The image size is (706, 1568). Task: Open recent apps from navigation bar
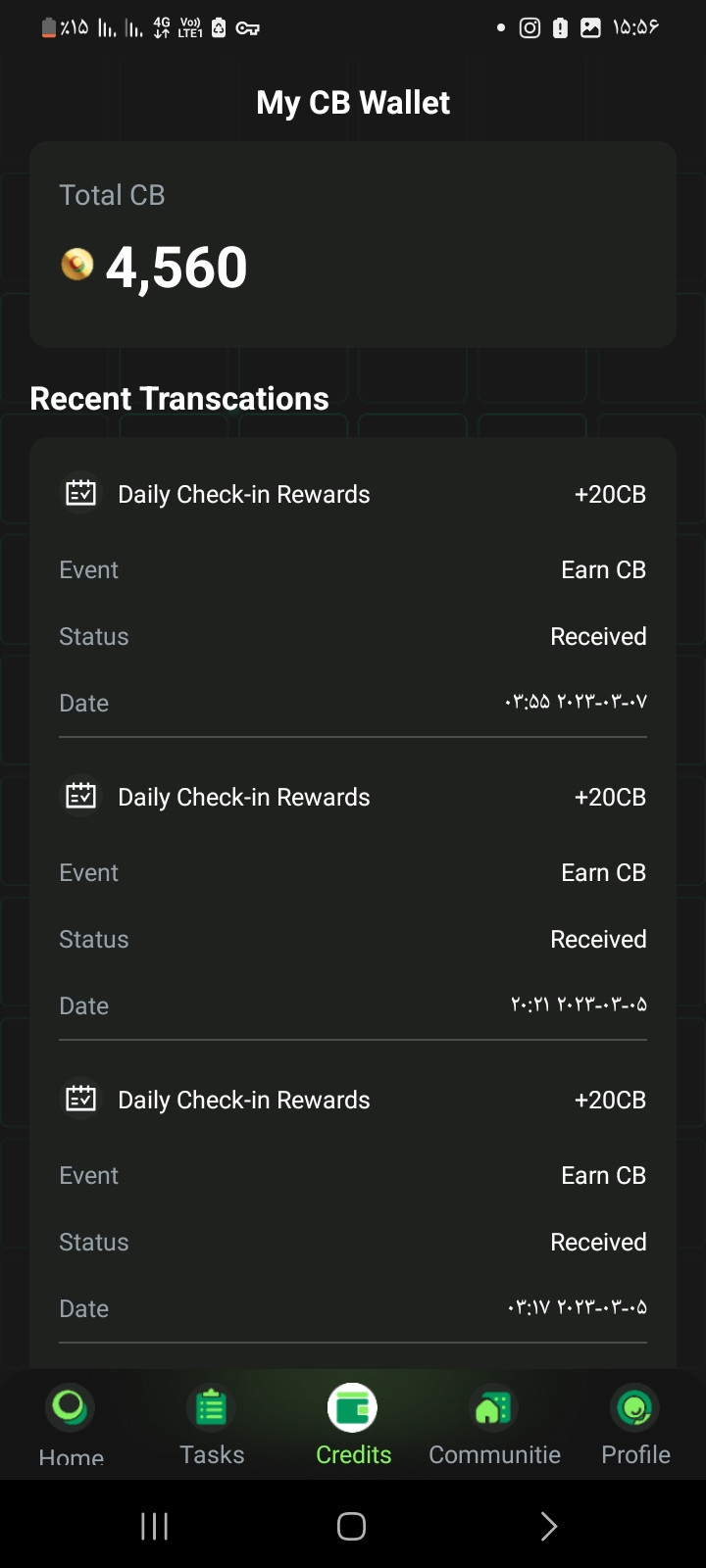pyautogui.click(x=154, y=1526)
